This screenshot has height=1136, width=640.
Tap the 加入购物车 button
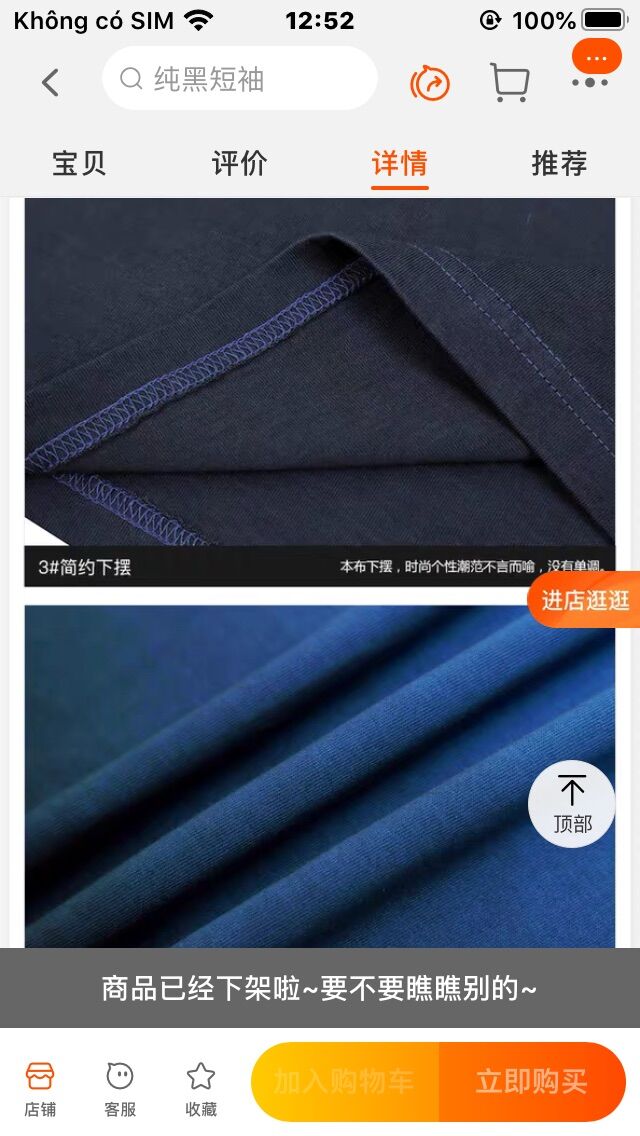coord(345,1082)
